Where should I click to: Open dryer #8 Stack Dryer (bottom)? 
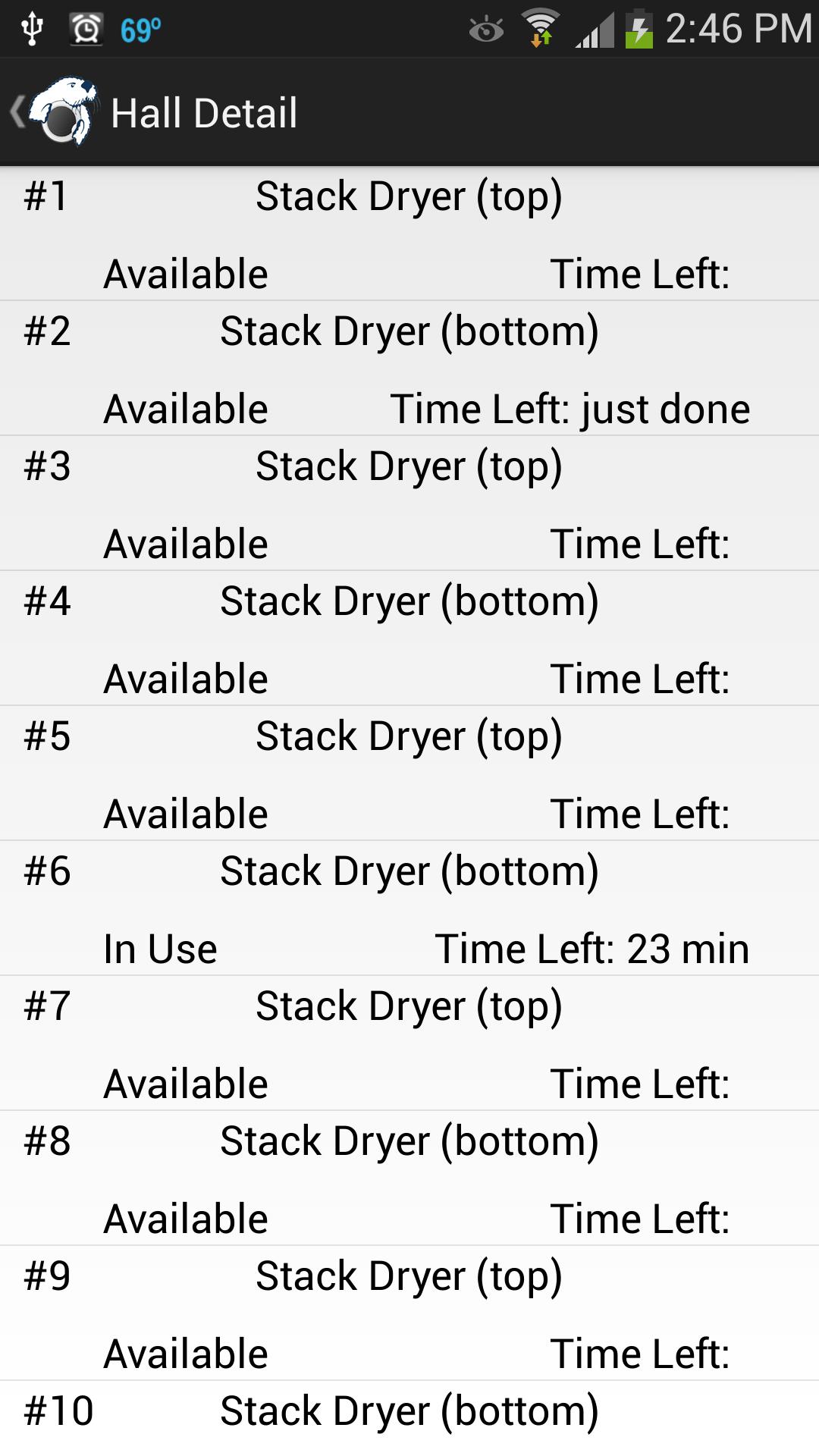tap(409, 1178)
